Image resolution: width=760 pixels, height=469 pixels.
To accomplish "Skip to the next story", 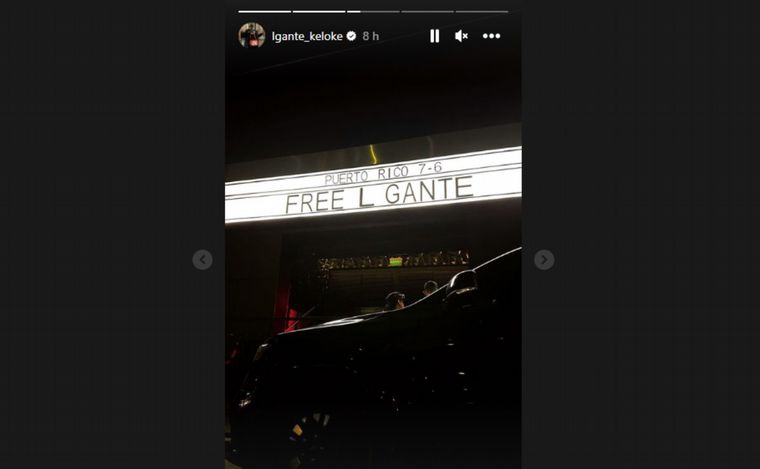I will [x=544, y=260].
